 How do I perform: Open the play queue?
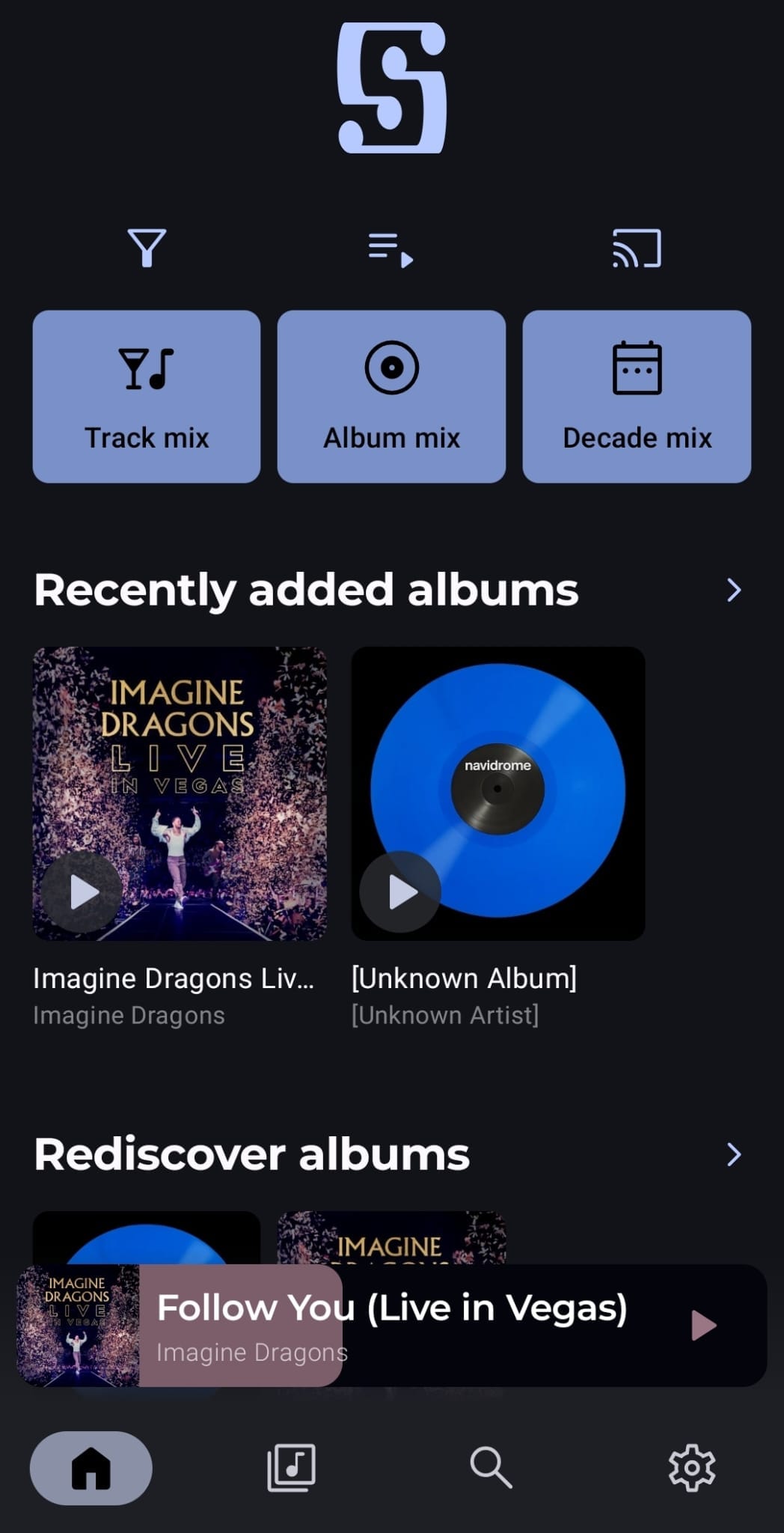coord(391,249)
